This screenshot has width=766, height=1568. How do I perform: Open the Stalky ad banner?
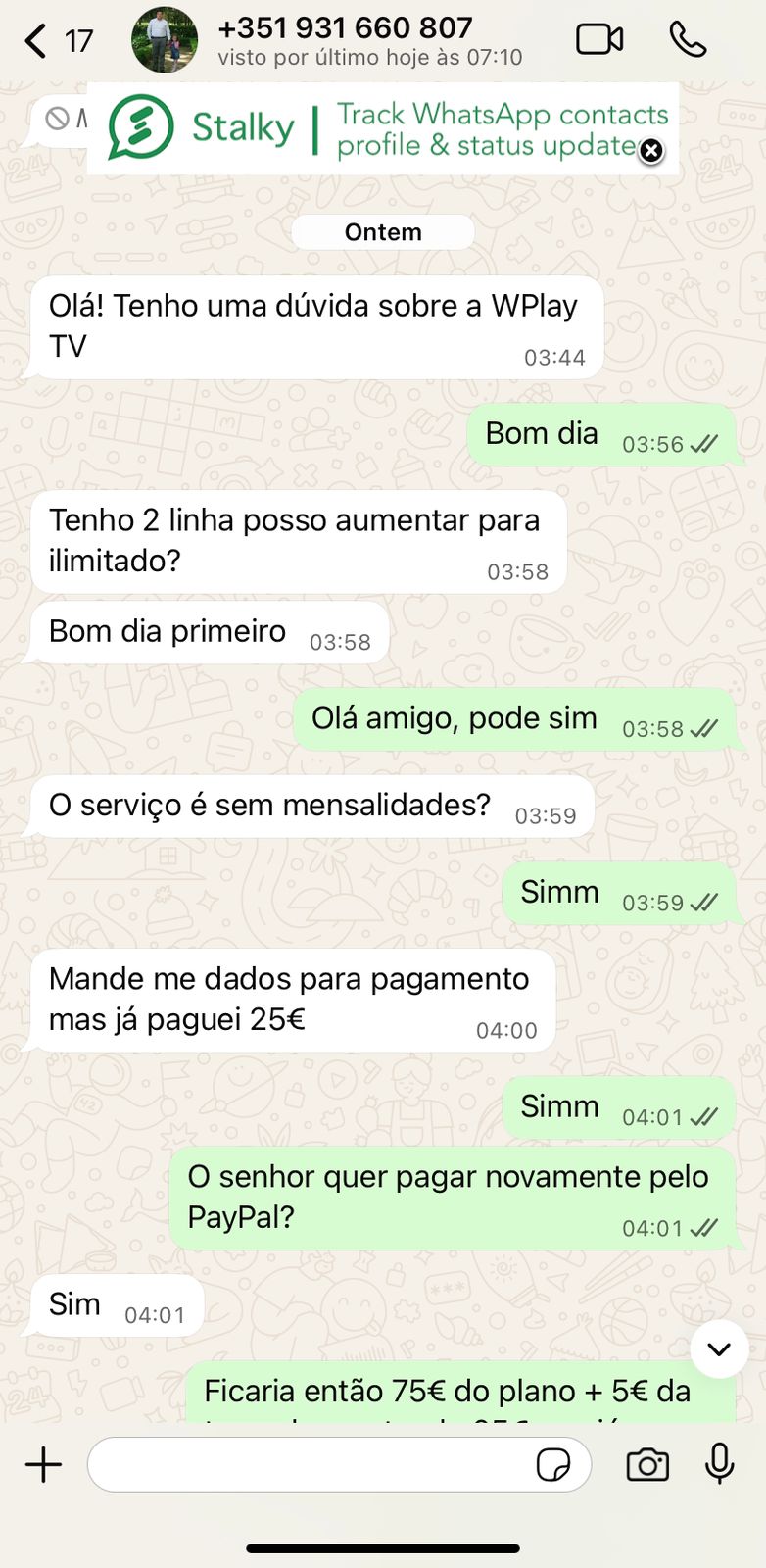[x=382, y=129]
